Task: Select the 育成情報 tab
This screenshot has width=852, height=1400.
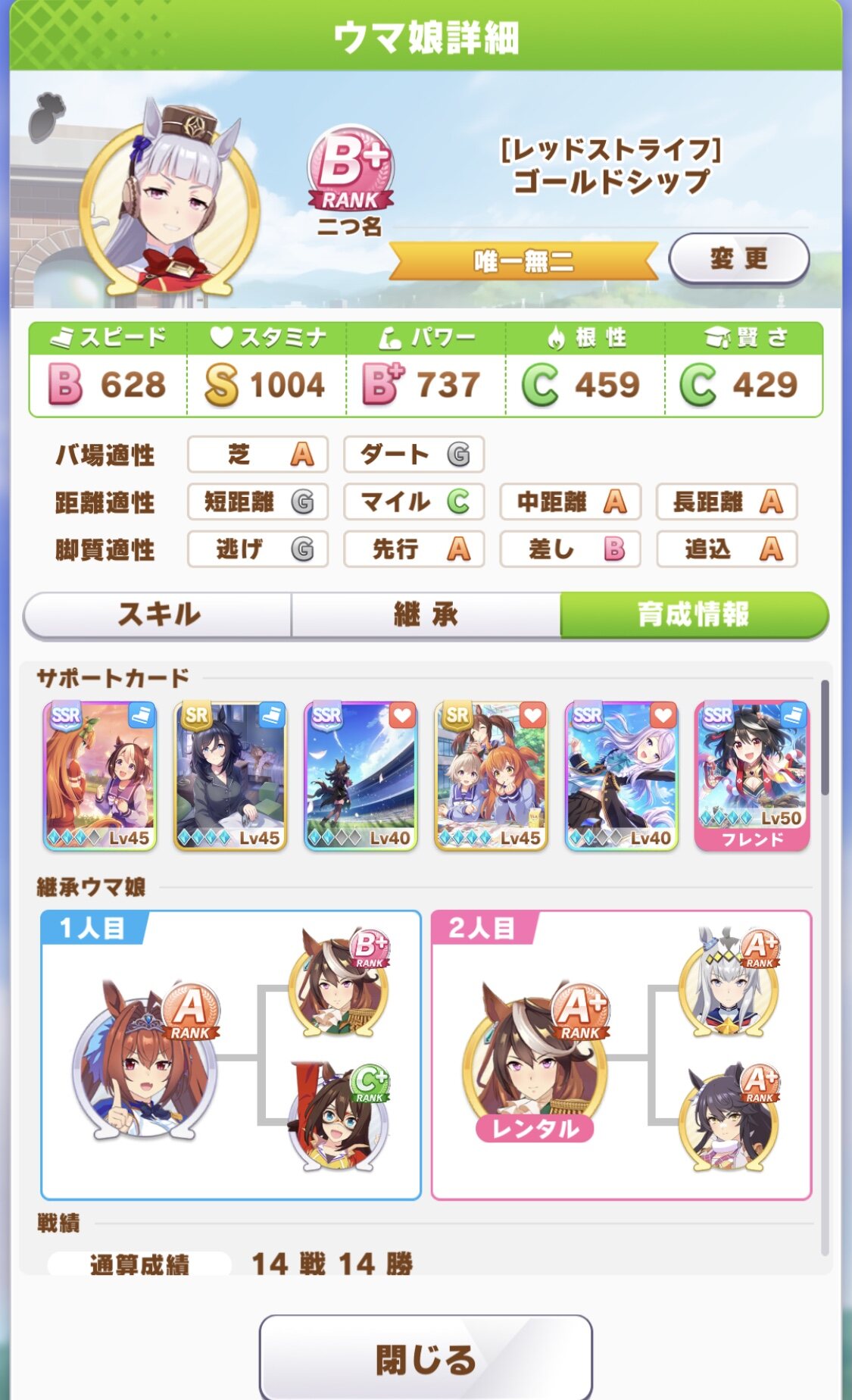Action: 694,614
